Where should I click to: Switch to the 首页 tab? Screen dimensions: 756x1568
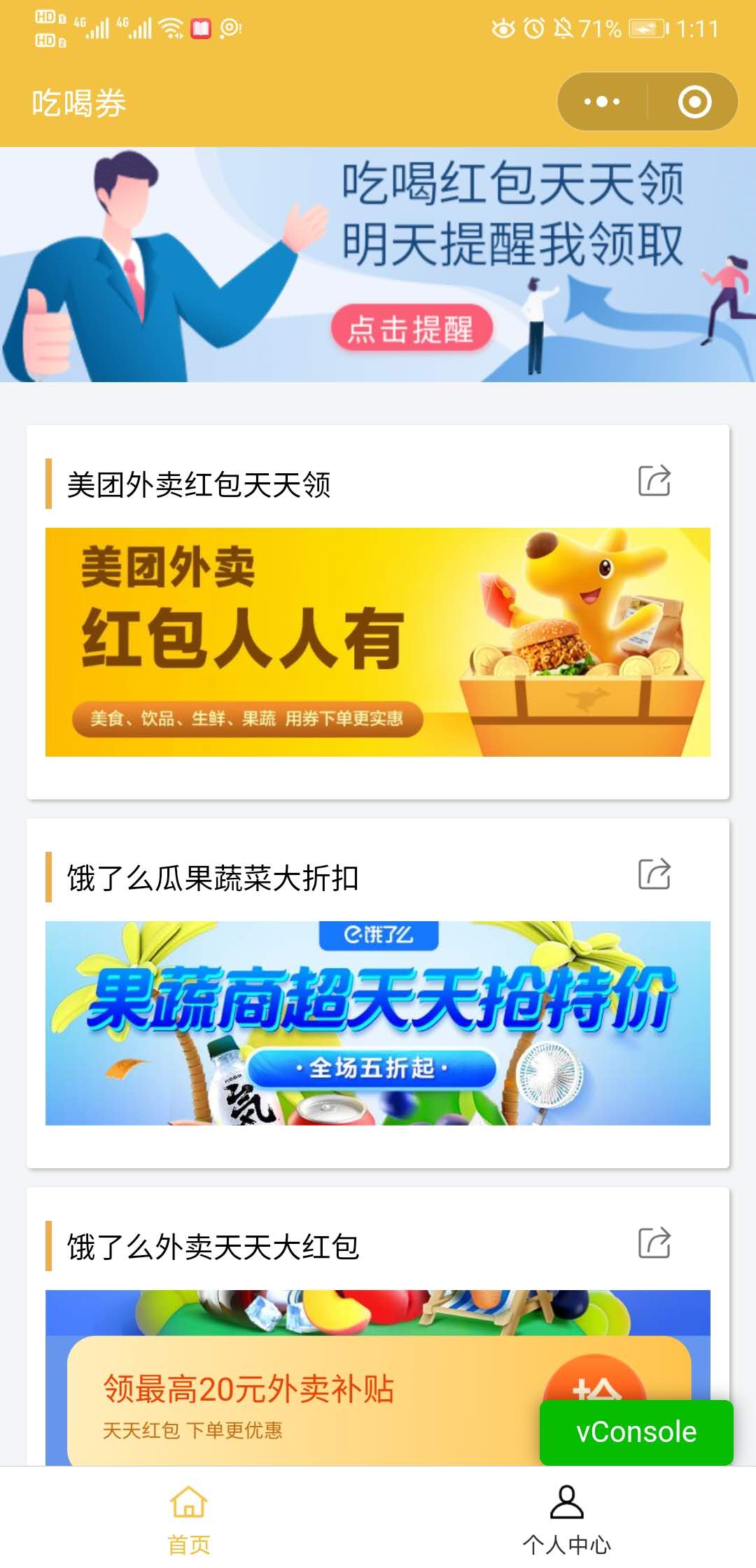[x=189, y=1518]
